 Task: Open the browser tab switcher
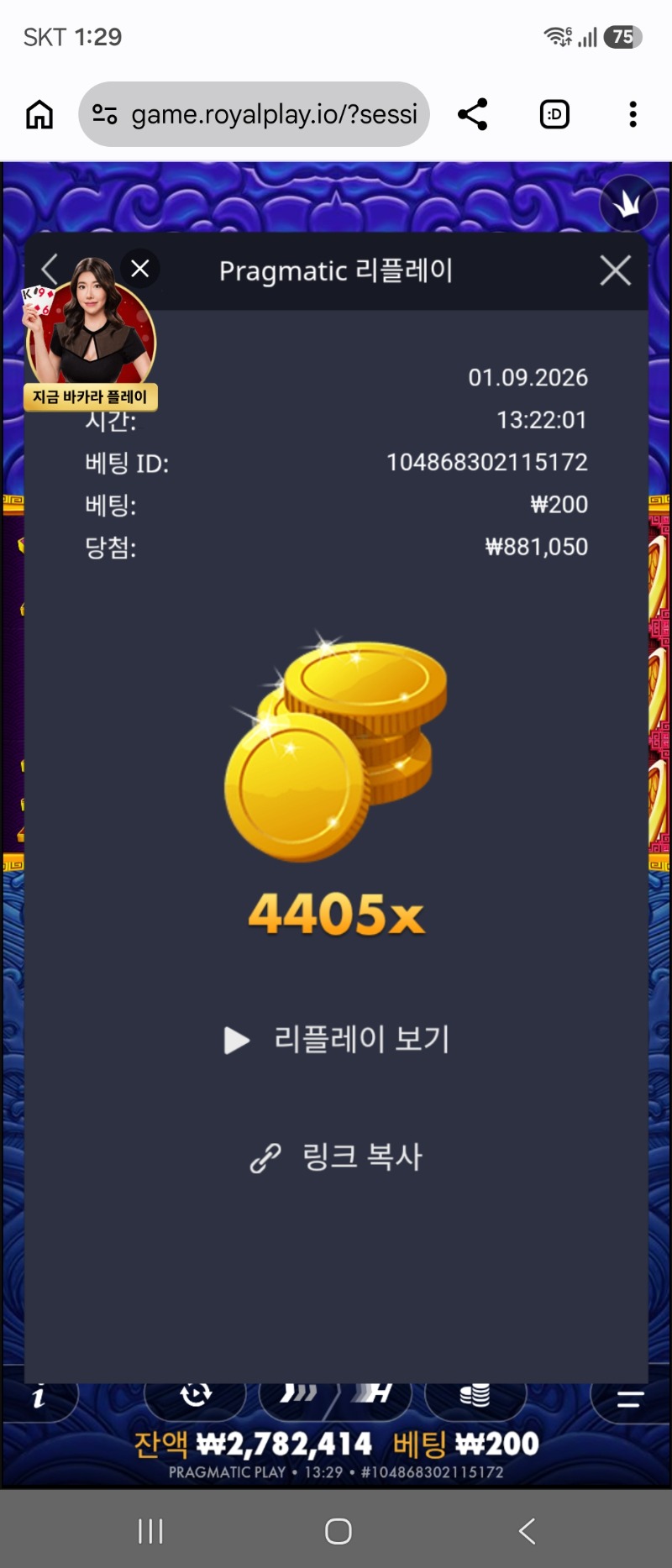coord(554,114)
